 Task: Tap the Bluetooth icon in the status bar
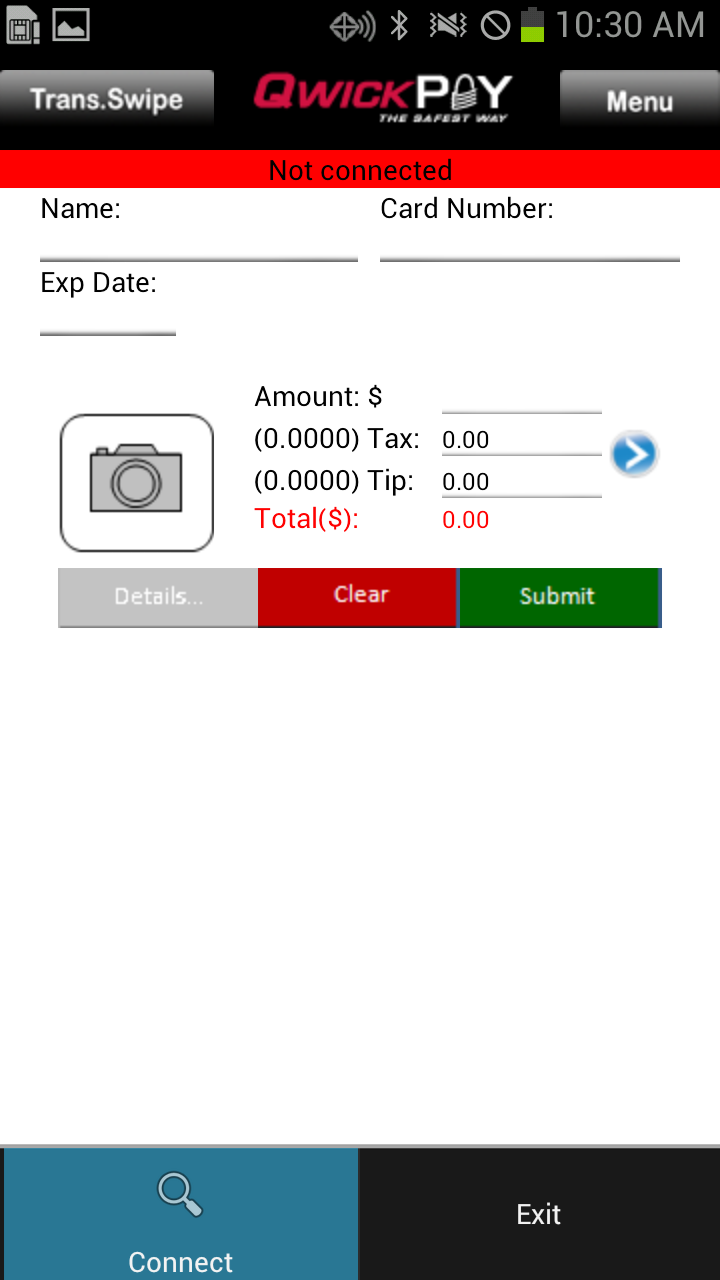pos(400,25)
